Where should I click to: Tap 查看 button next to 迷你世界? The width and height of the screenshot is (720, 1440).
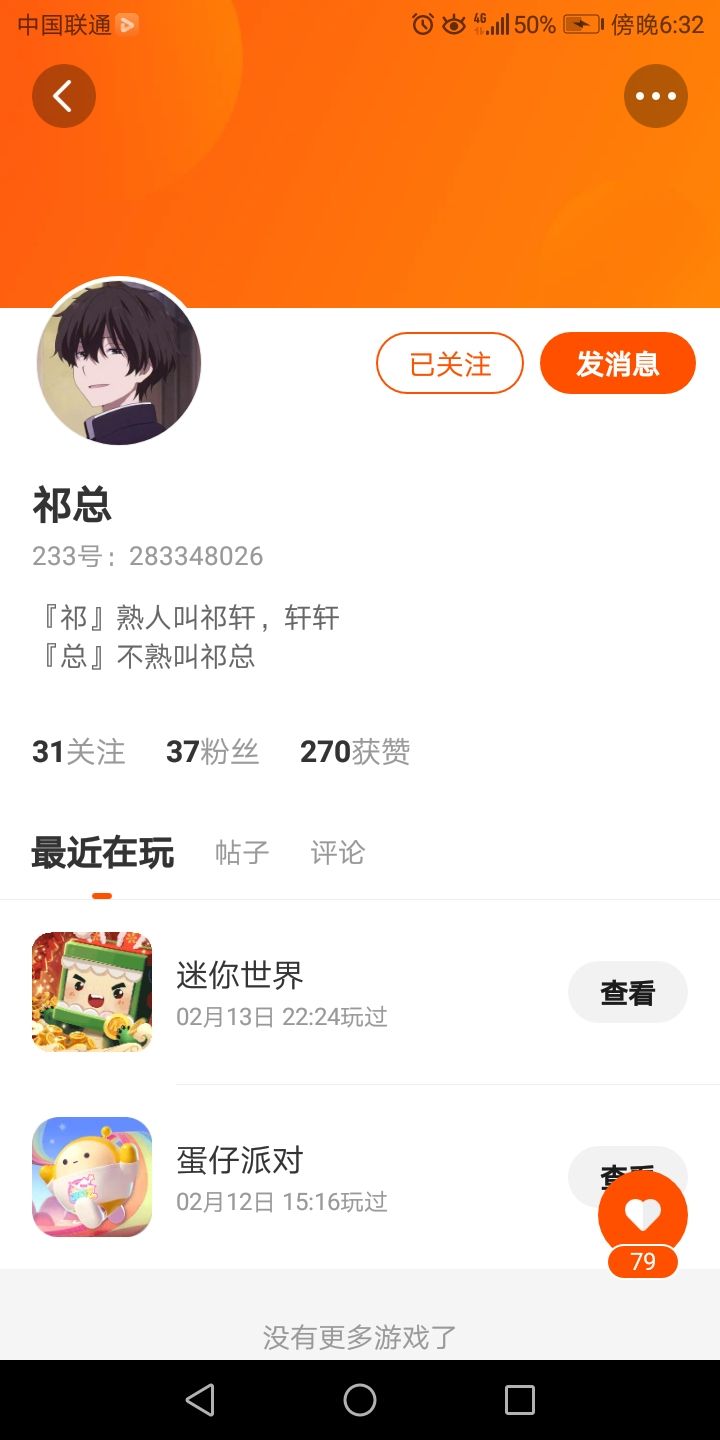(627, 992)
